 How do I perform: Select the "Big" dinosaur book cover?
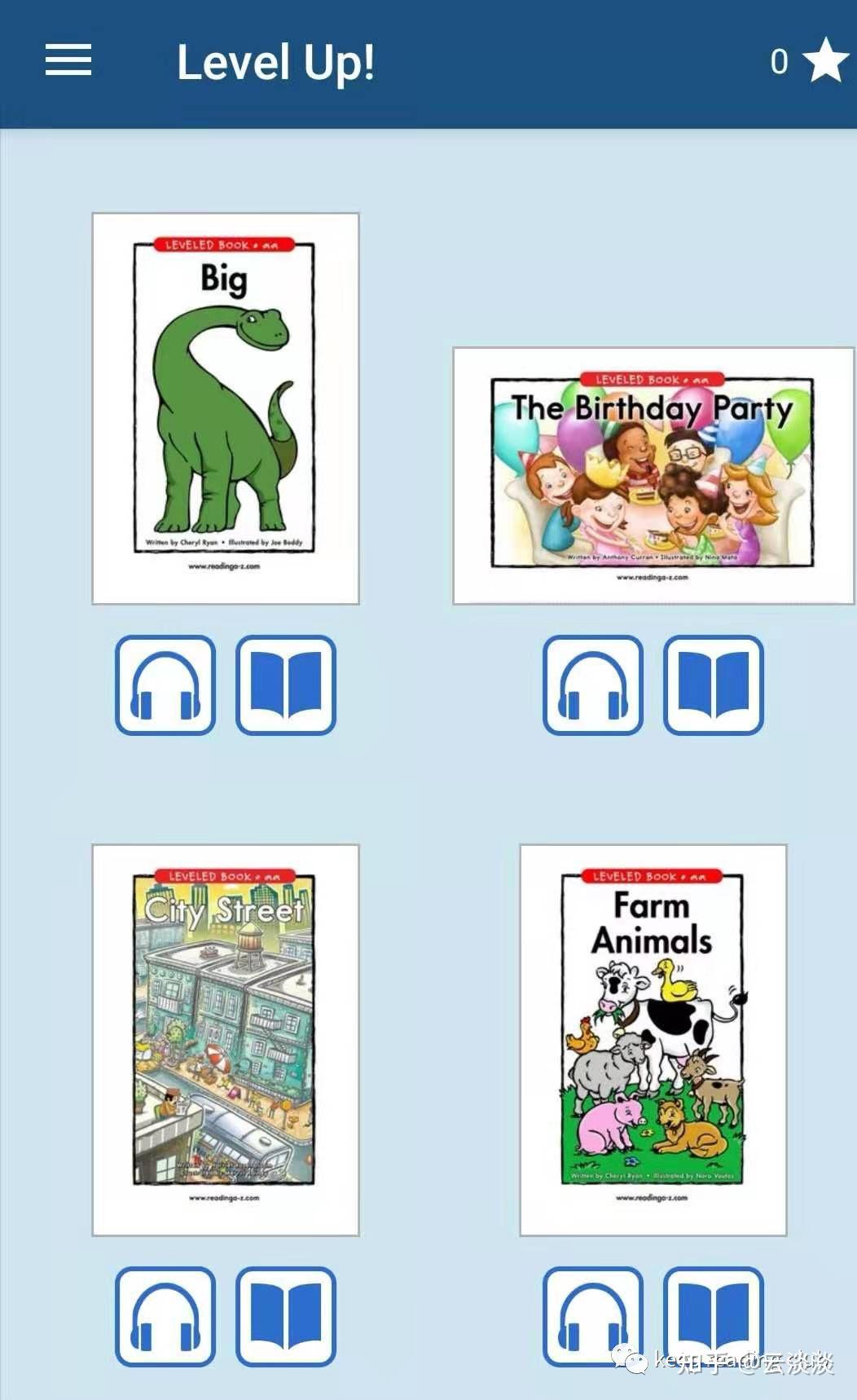(x=226, y=407)
